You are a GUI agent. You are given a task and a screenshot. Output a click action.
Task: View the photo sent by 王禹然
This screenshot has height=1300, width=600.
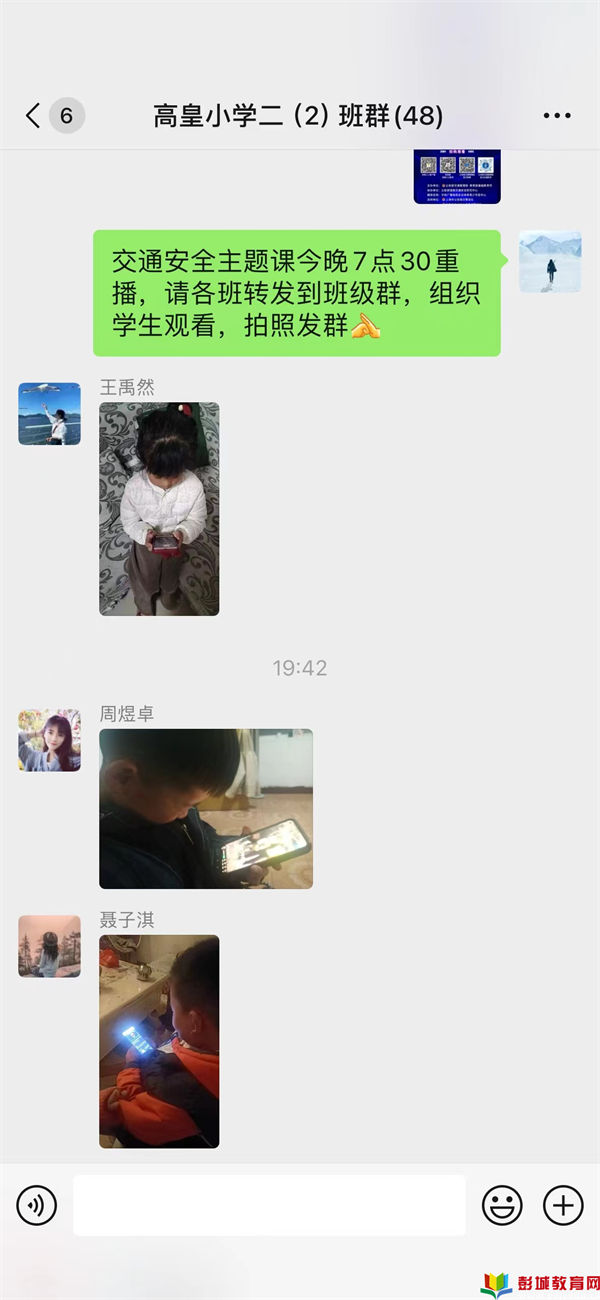(159, 509)
